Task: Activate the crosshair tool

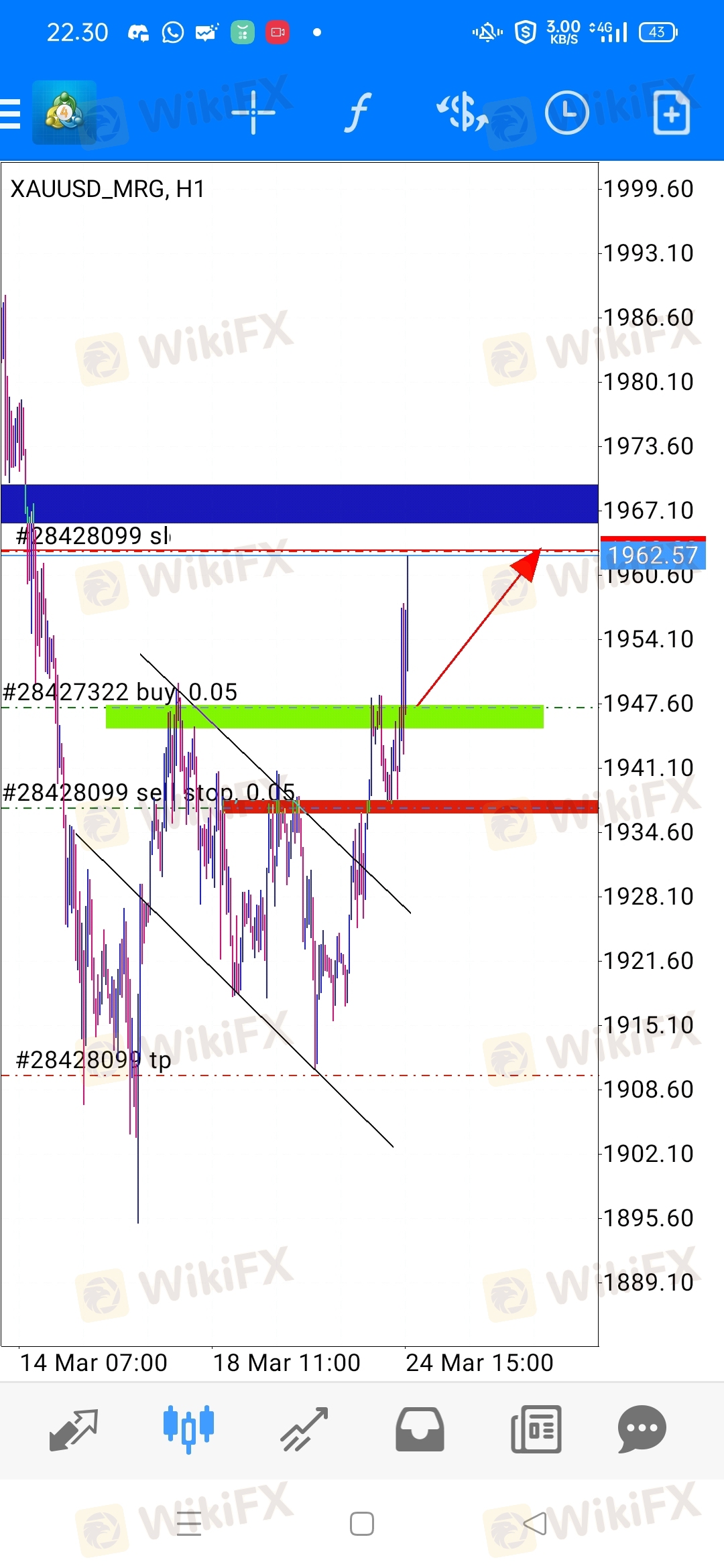Action: click(x=253, y=113)
